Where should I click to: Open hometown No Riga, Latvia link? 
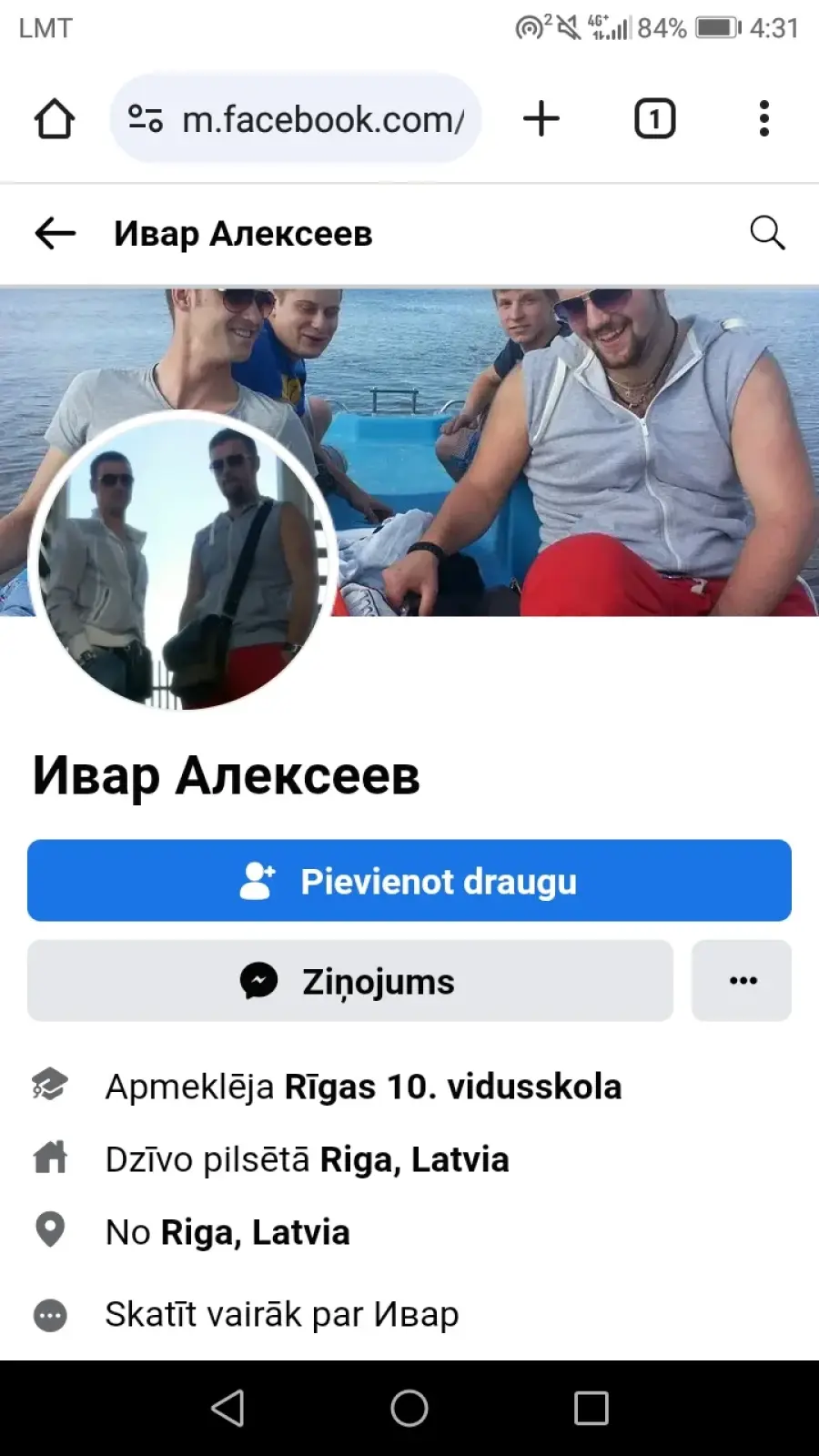[x=227, y=1232]
